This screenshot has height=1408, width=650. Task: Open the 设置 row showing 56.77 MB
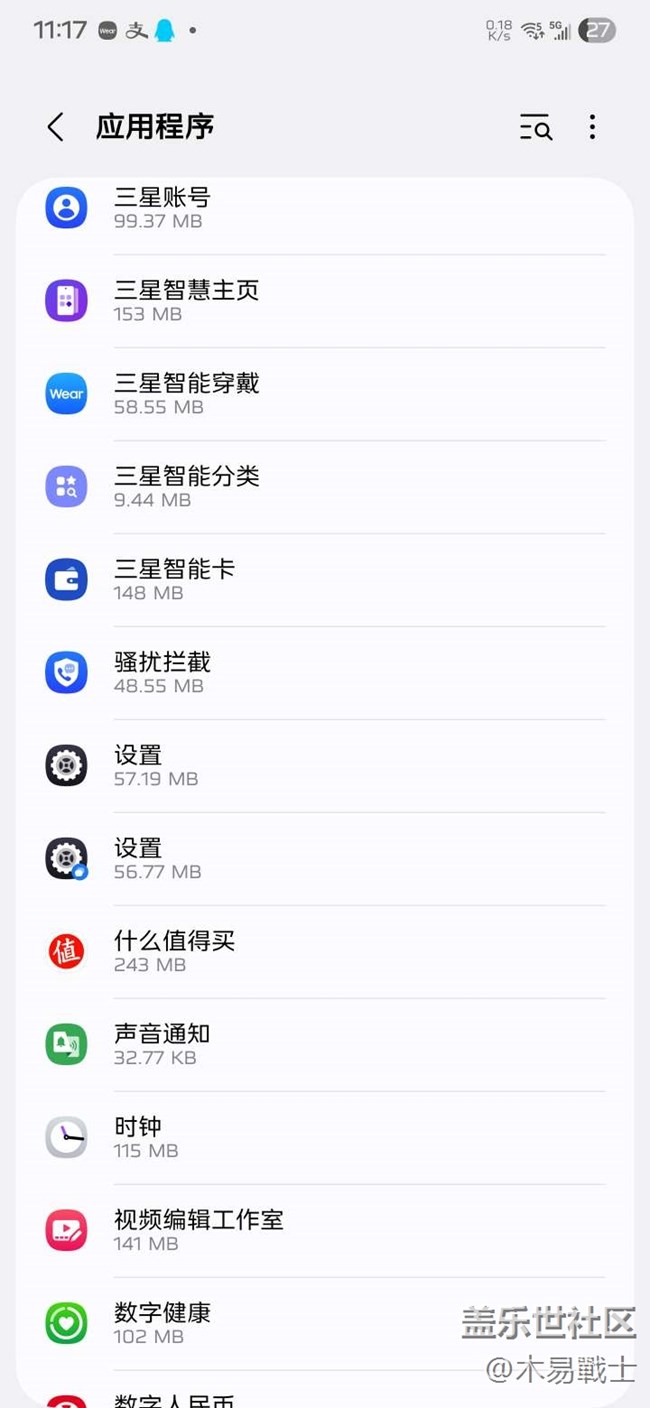point(325,859)
